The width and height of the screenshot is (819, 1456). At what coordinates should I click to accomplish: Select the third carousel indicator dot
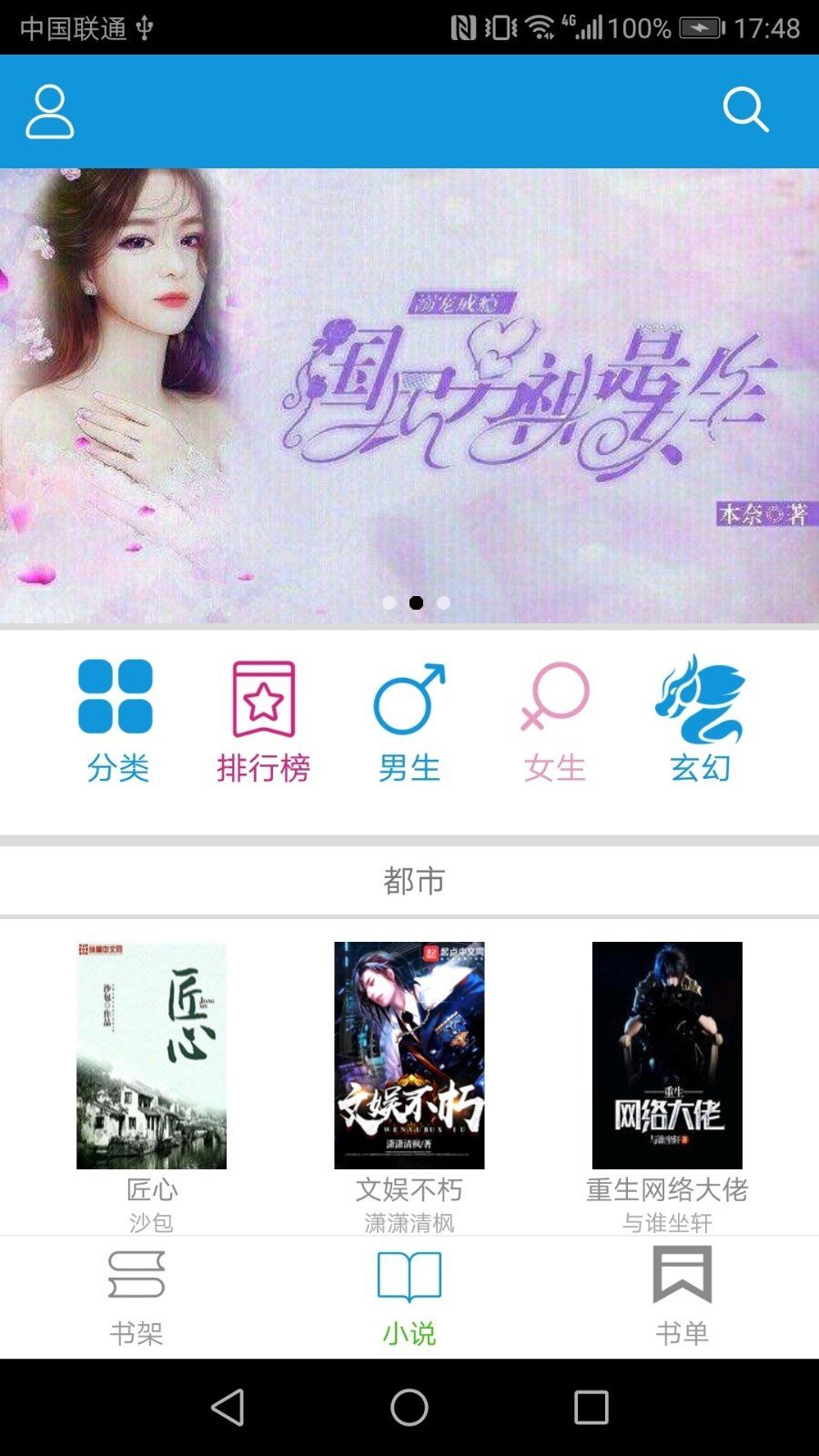coord(444,602)
